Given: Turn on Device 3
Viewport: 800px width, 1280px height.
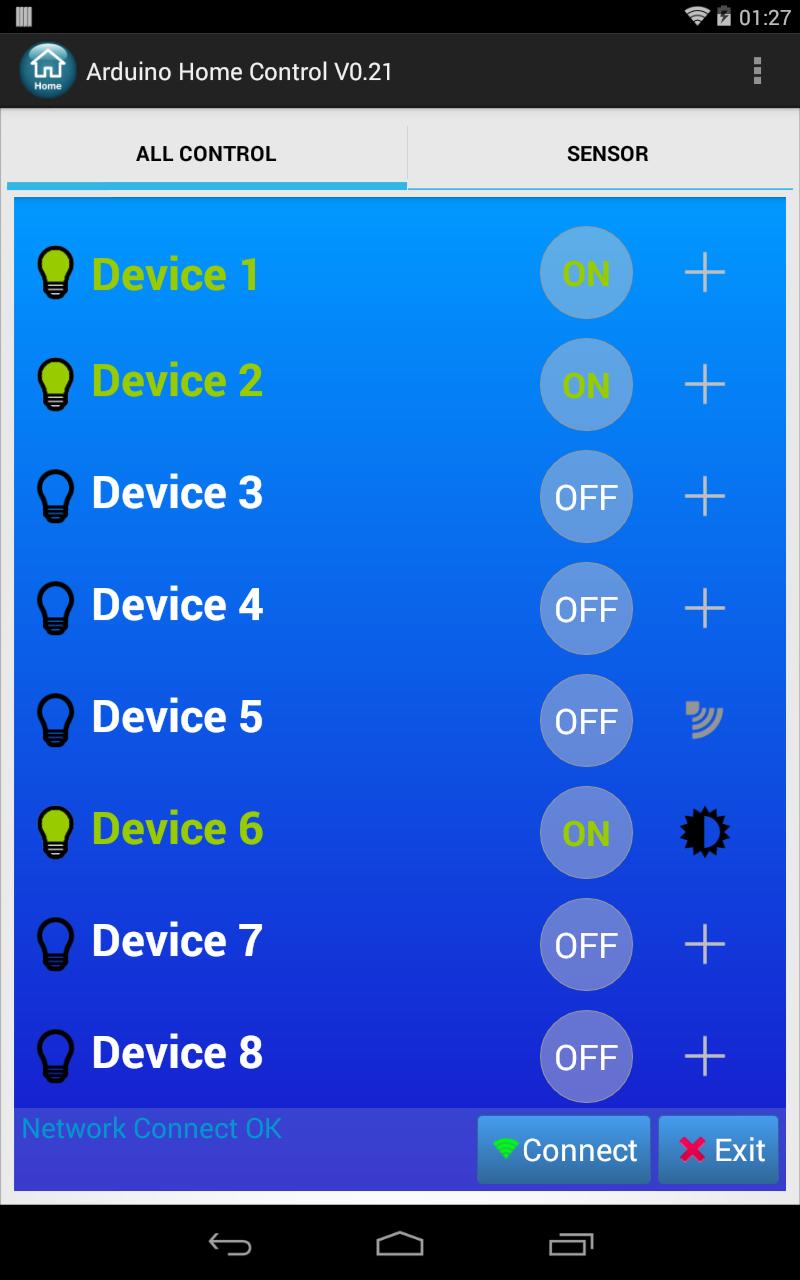Looking at the screenshot, I should click(x=586, y=497).
